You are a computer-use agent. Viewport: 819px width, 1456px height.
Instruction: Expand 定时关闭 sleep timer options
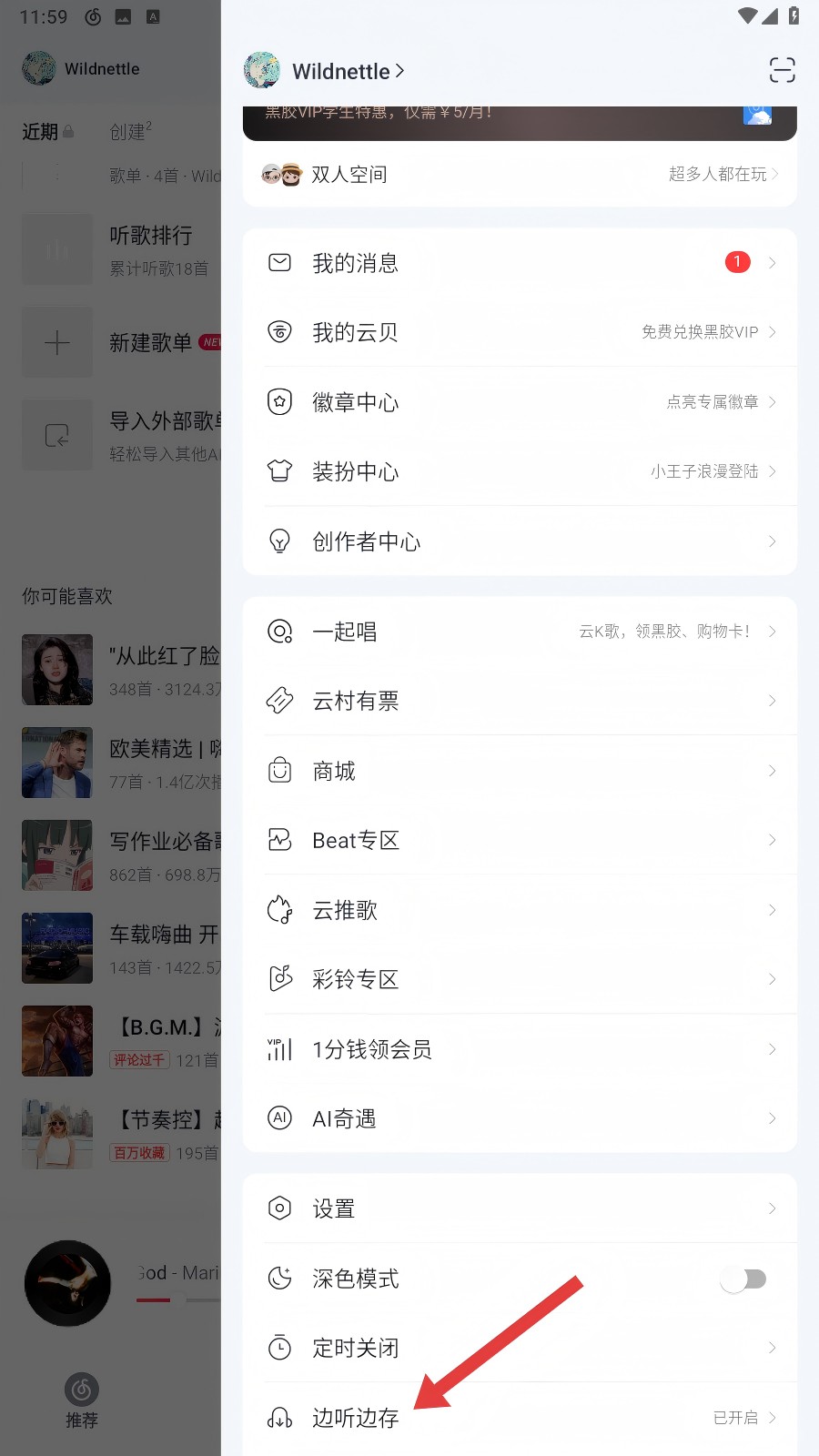point(773,1348)
